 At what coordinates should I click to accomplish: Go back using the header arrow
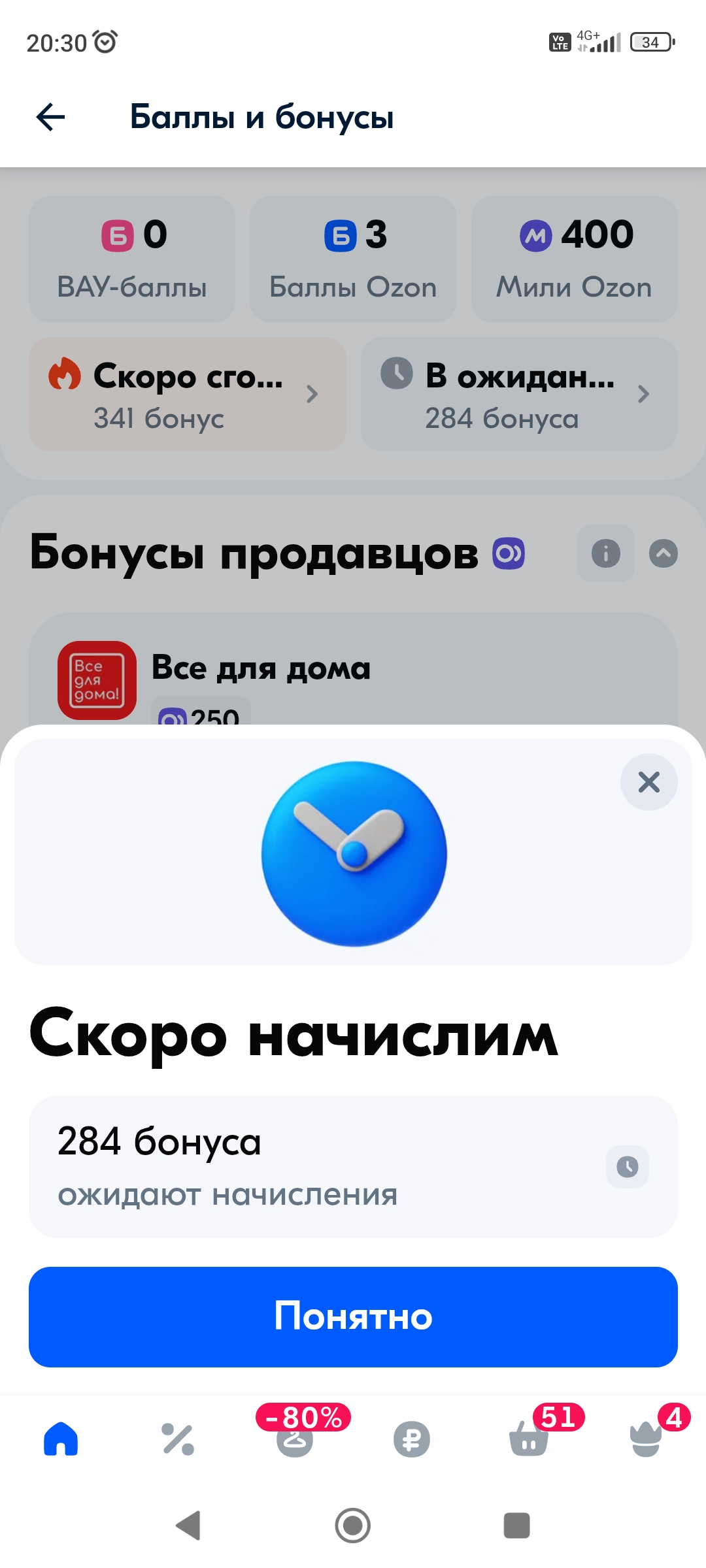point(50,118)
